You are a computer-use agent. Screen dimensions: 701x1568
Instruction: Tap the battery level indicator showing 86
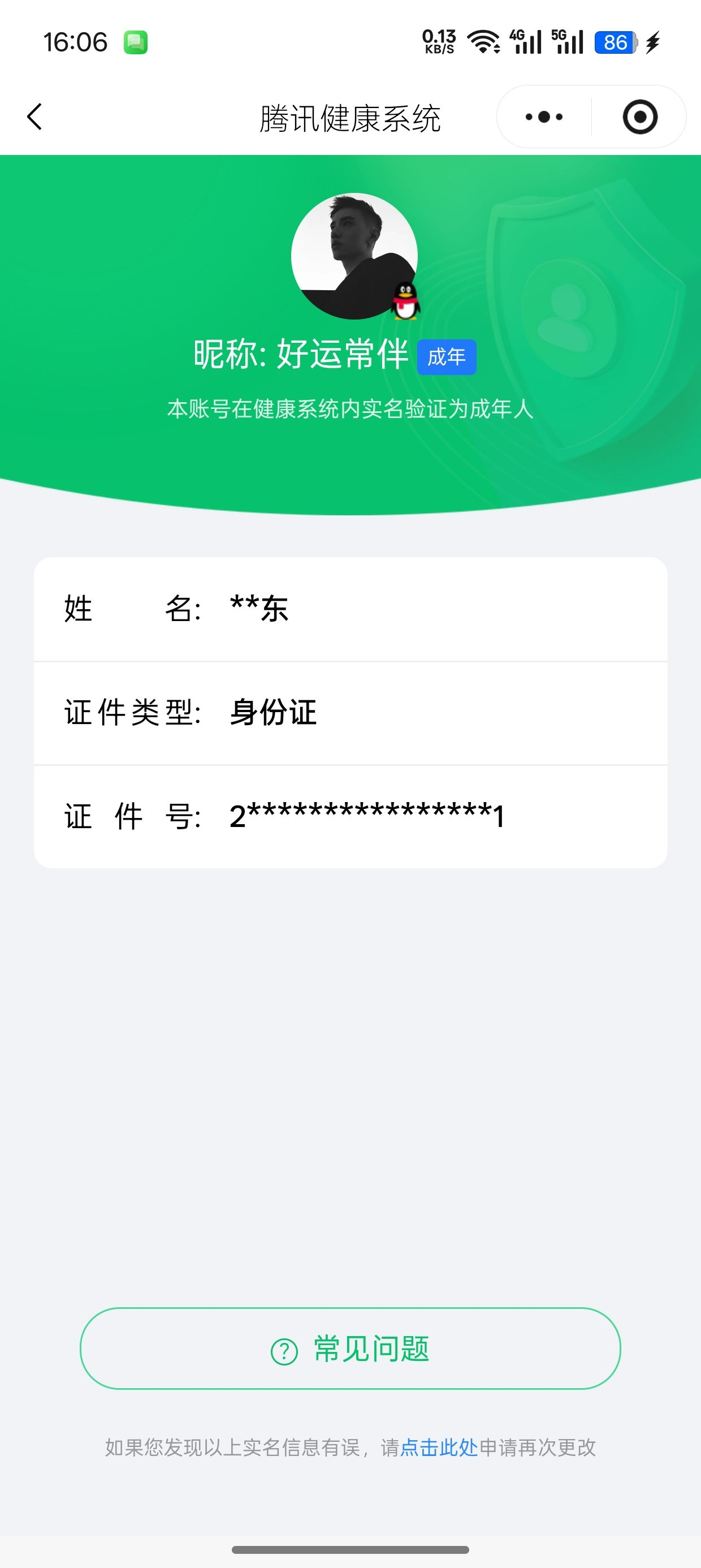click(615, 41)
